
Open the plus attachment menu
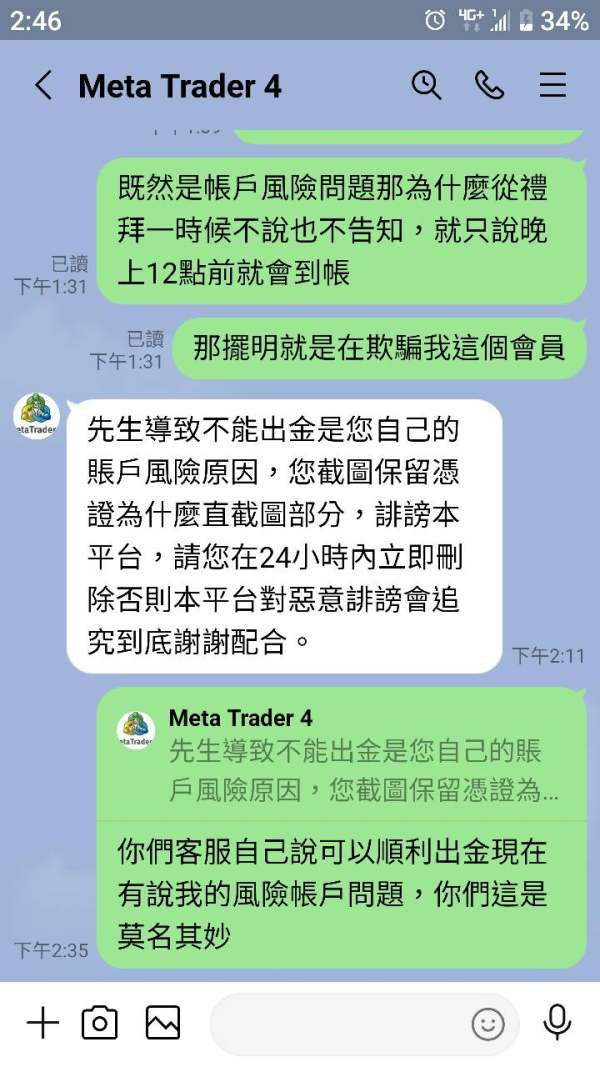43,1023
